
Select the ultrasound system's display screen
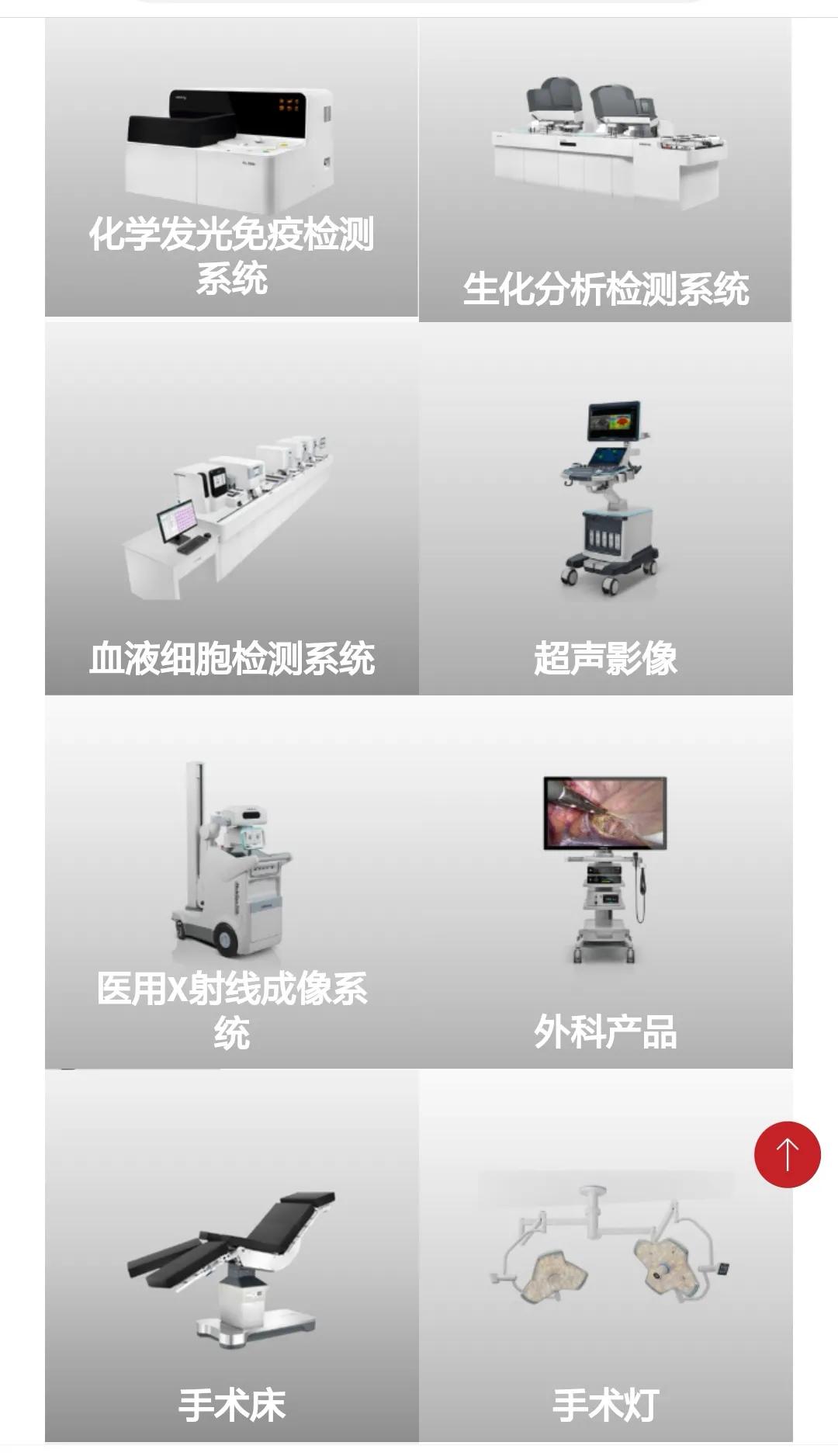(x=612, y=423)
